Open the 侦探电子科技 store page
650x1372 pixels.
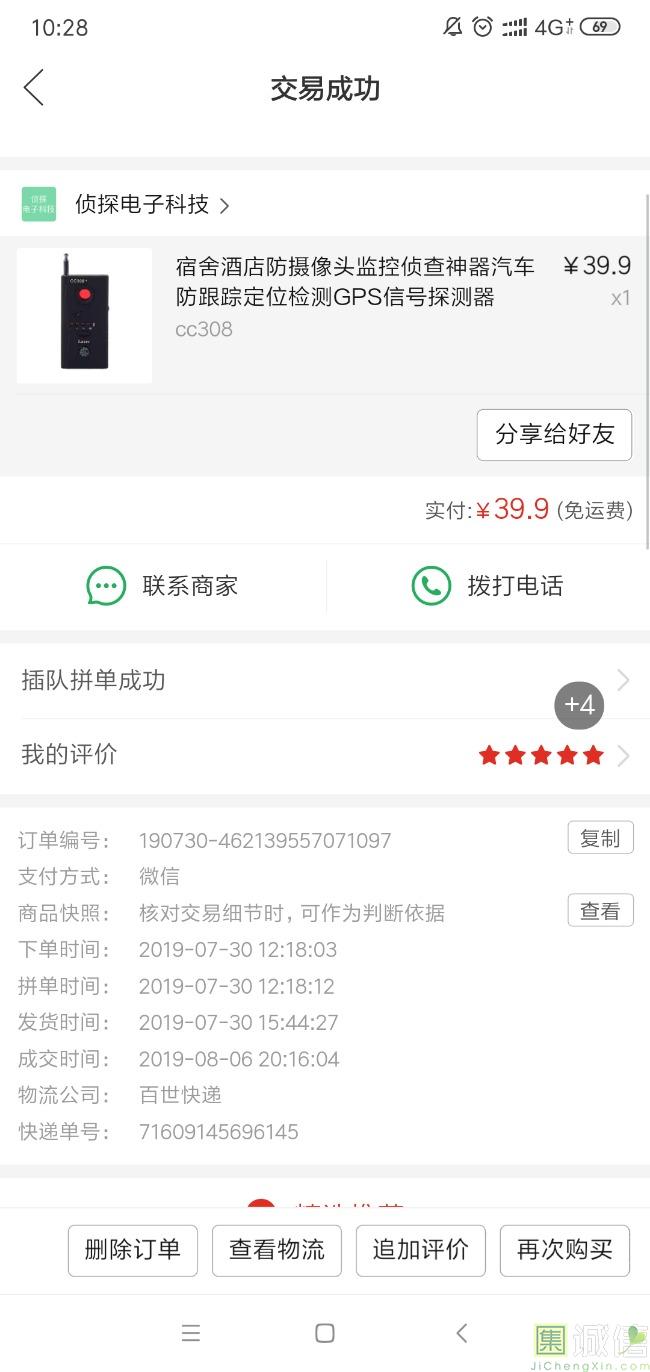(x=140, y=205)
